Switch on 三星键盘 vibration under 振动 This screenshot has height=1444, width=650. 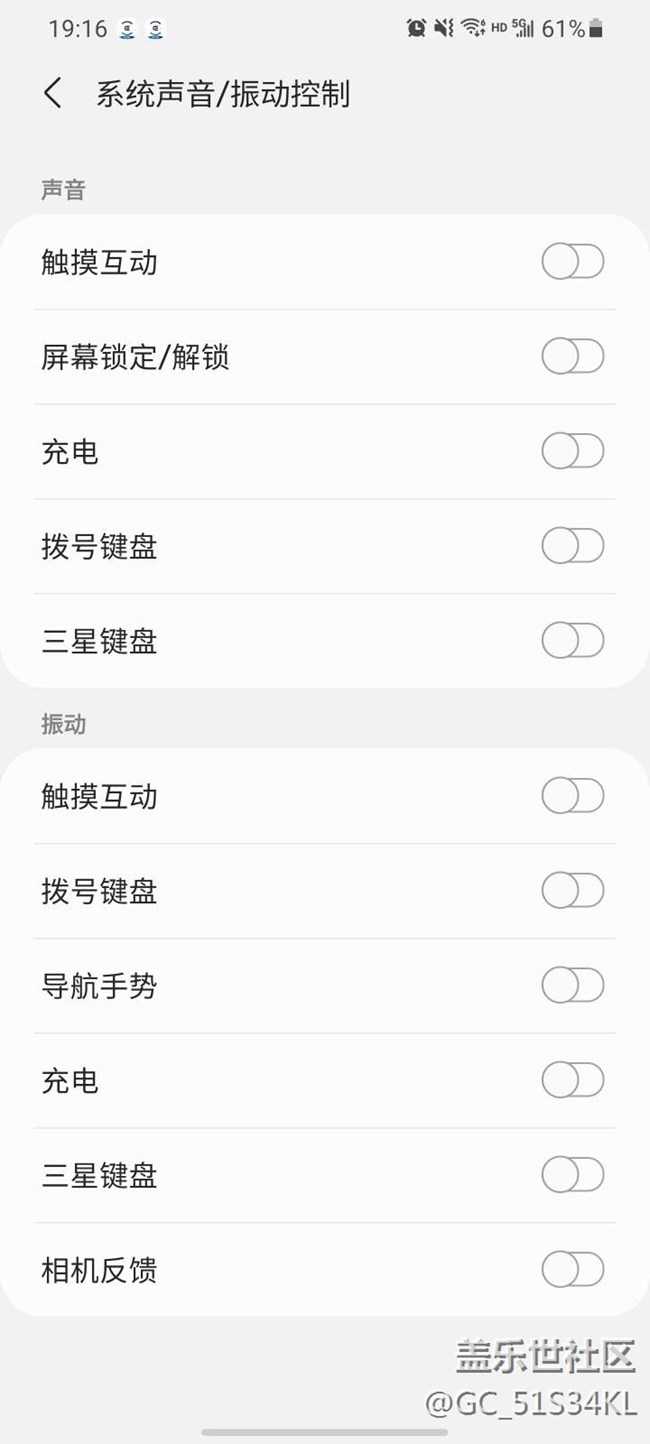[x=573, y=1174]
